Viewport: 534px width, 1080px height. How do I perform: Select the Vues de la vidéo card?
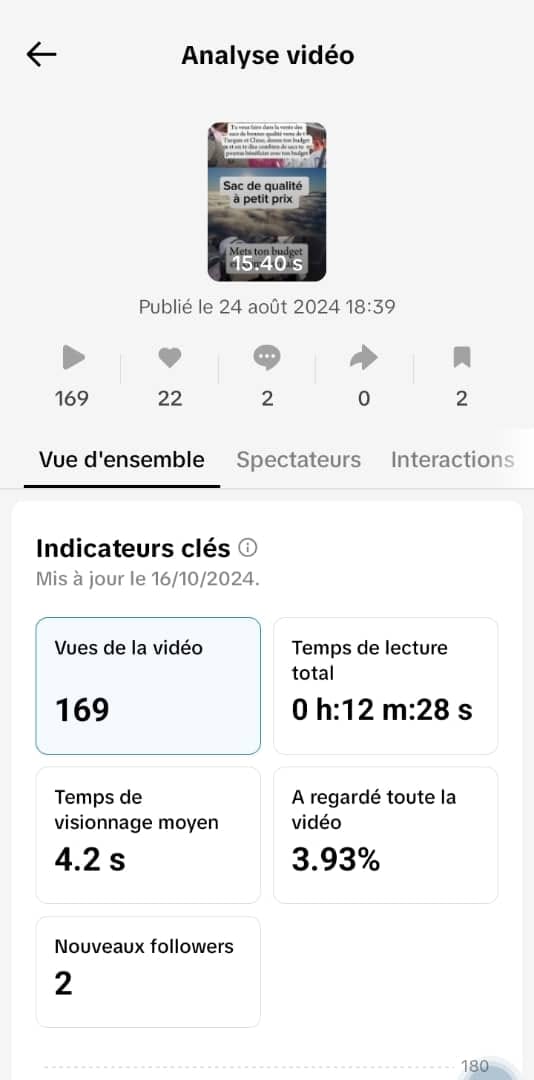(148, 686)
